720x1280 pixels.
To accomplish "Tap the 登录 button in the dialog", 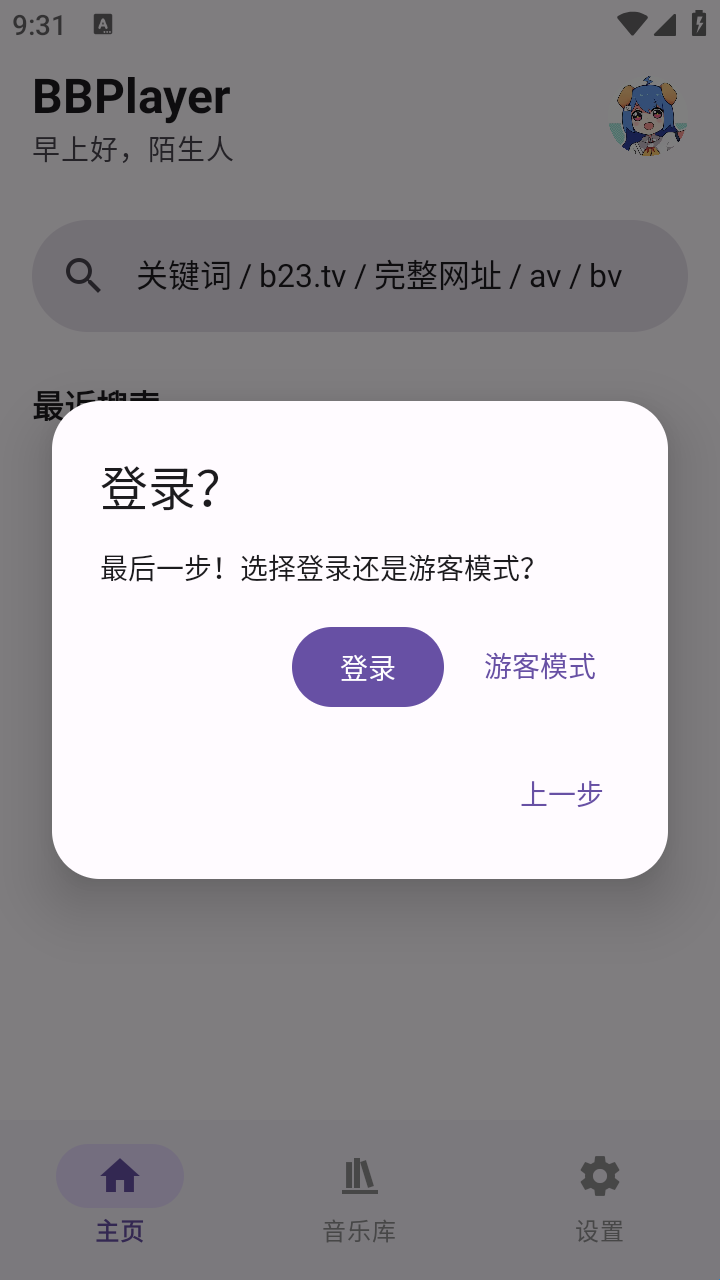I will (368, 667).
